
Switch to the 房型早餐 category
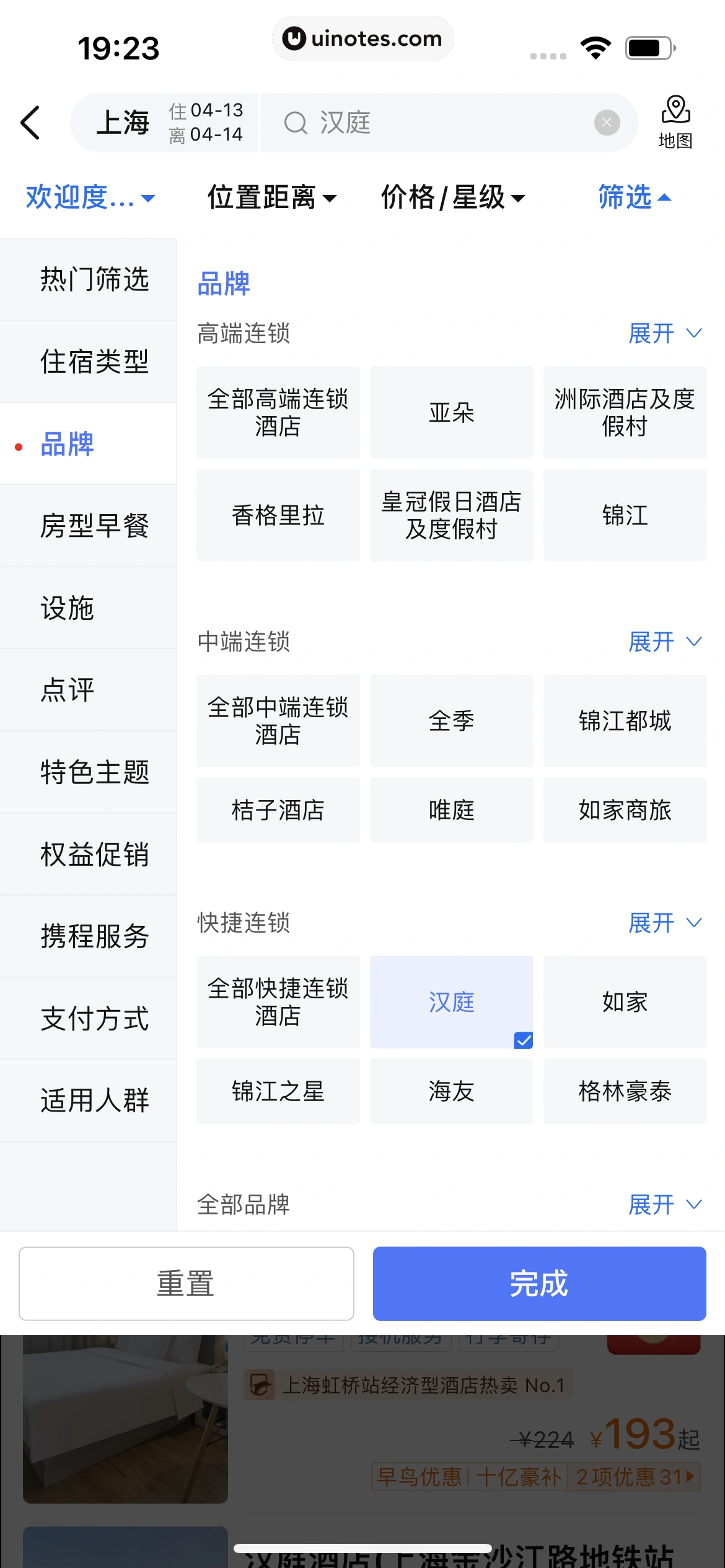tap(94, 526)
